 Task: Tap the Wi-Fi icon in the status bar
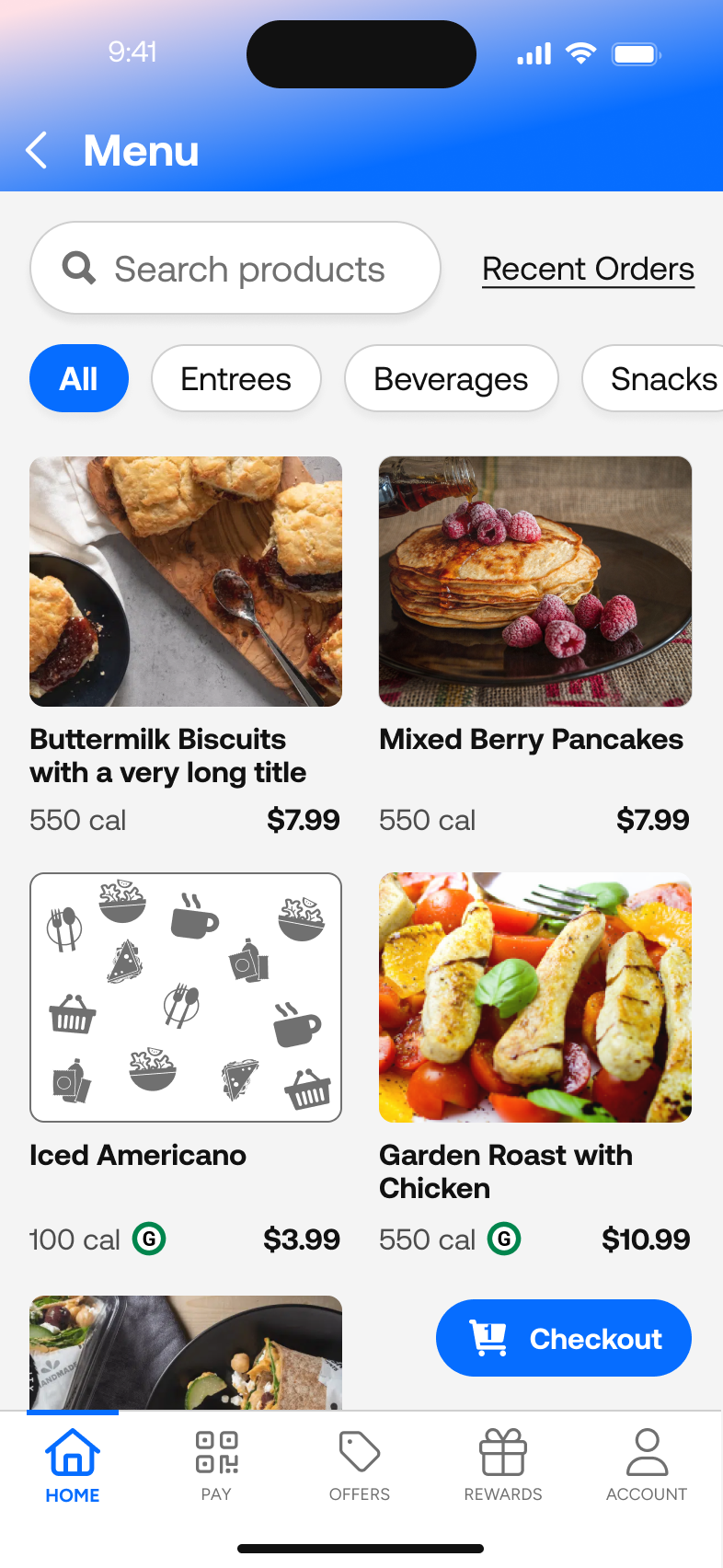(580, 53)
